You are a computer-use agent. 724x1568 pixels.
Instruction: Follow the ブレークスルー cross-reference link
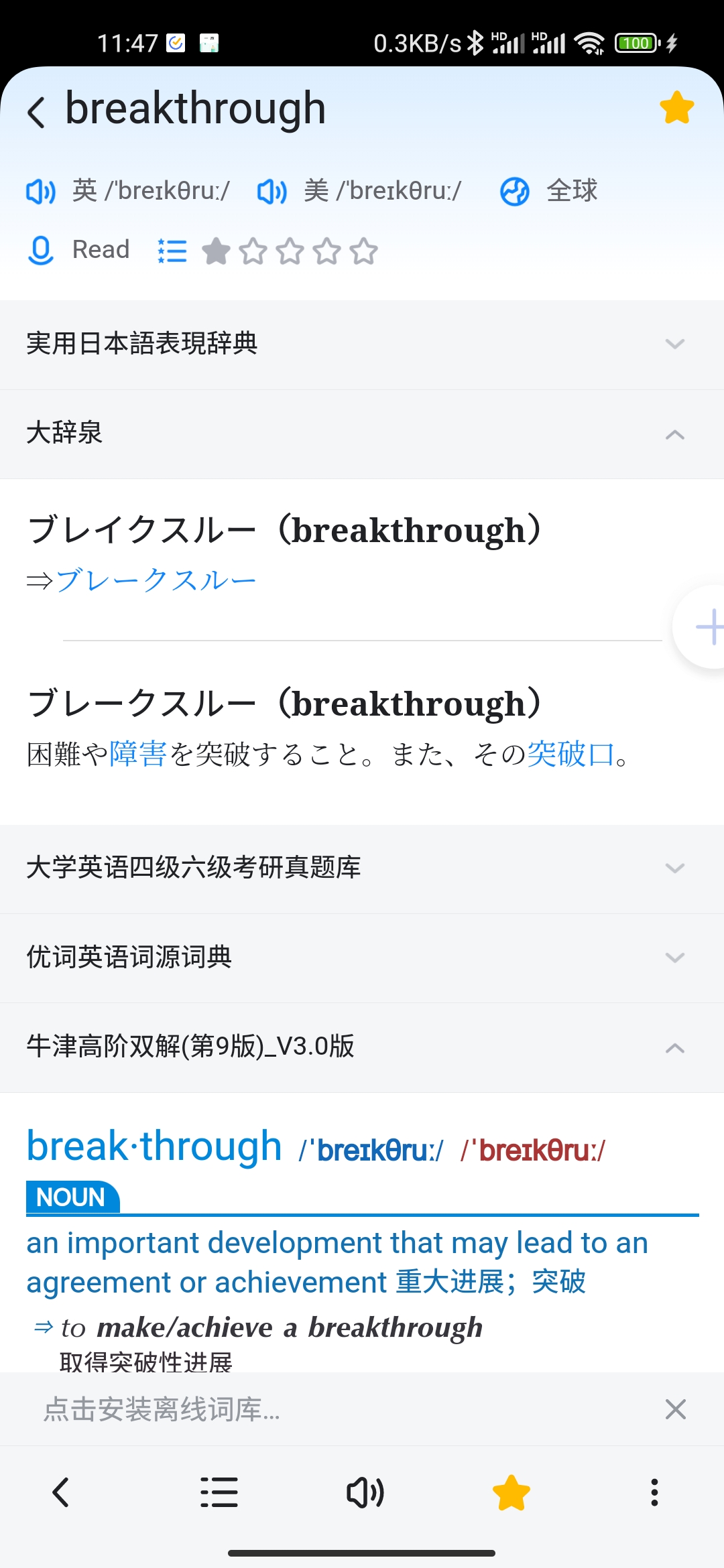click(x=156, y=580)
